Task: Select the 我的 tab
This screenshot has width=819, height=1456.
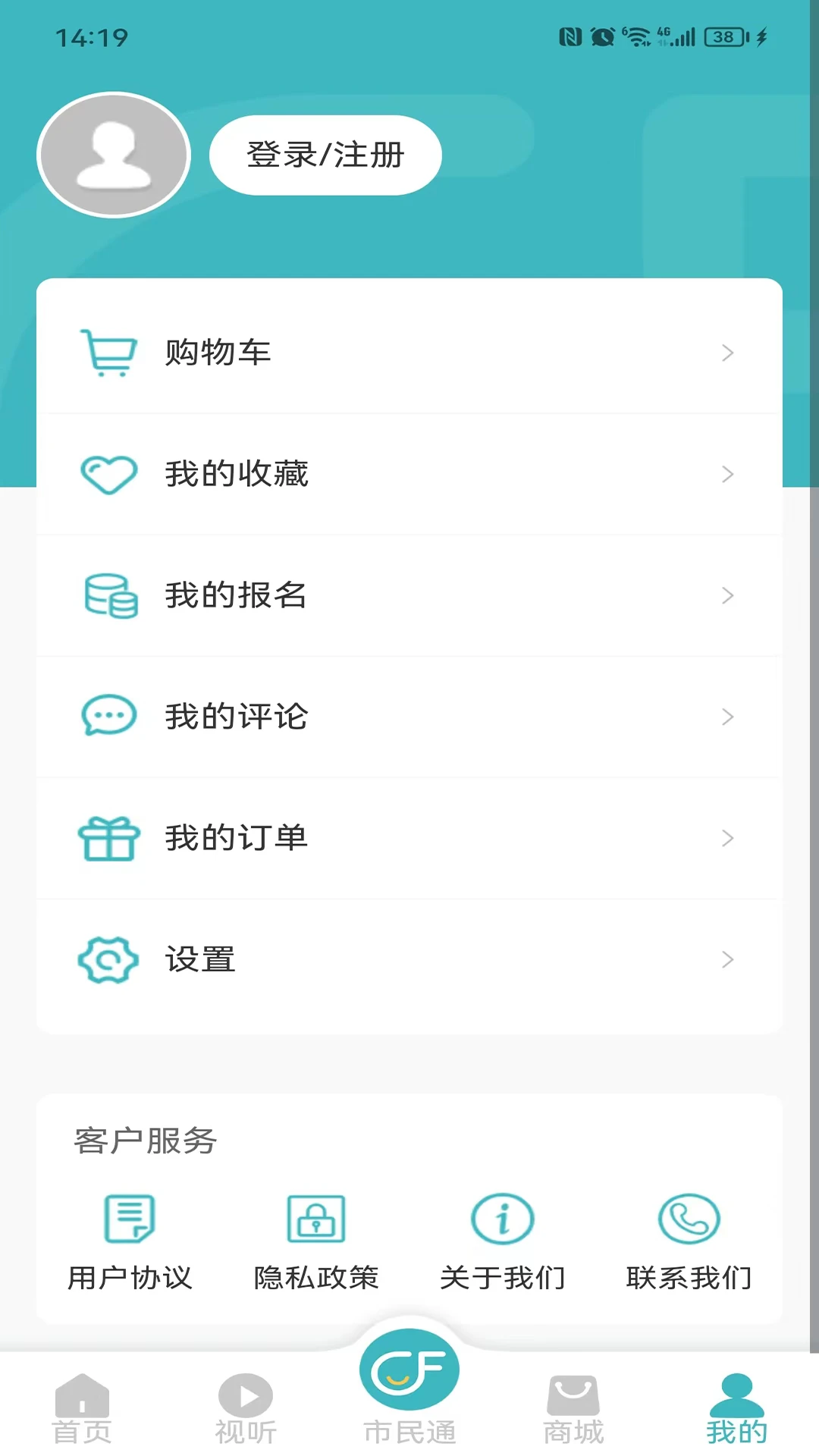Action: 737,1409
